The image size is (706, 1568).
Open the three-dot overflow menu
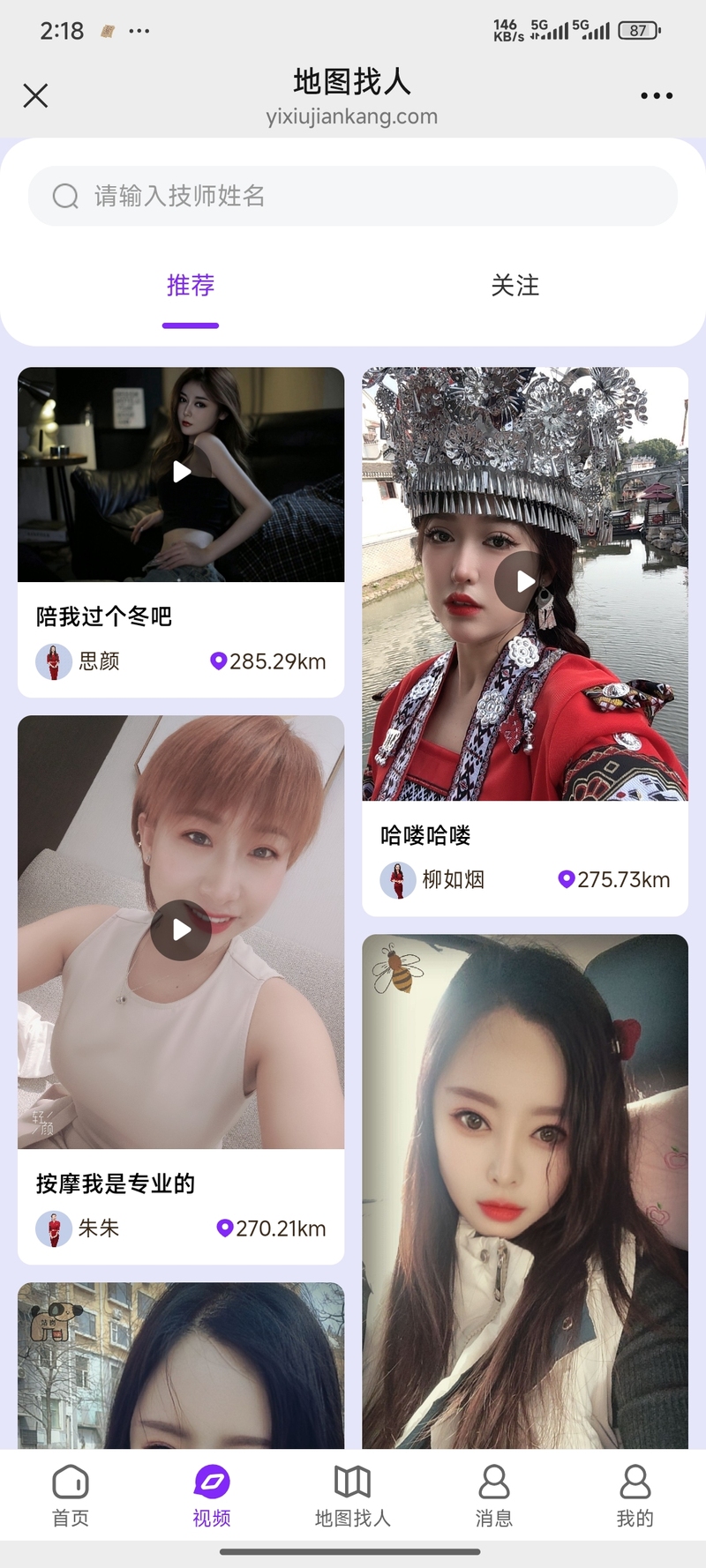coord(657,95)
